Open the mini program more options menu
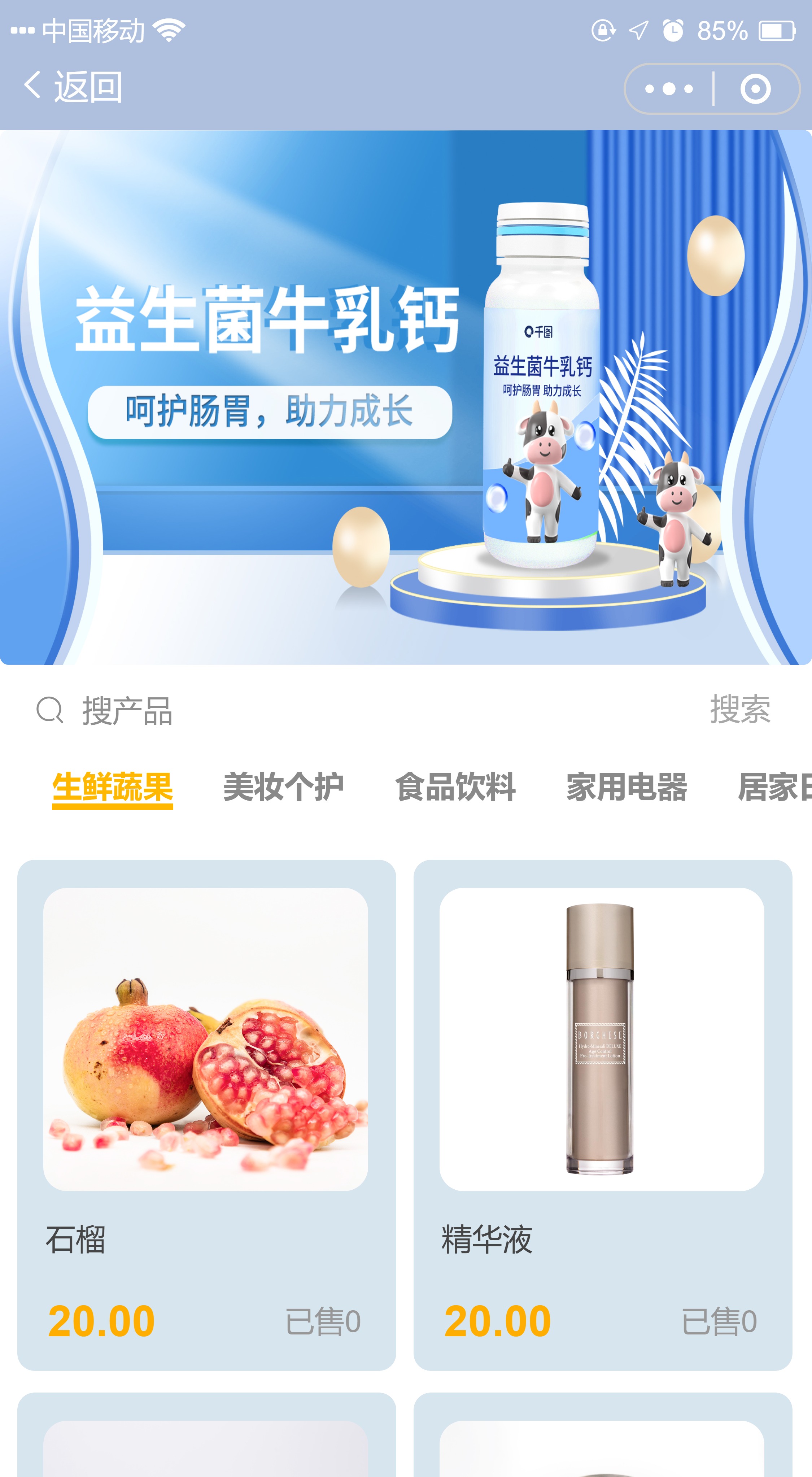Screen dimensions: 812x1477 [x=669, y=89]
